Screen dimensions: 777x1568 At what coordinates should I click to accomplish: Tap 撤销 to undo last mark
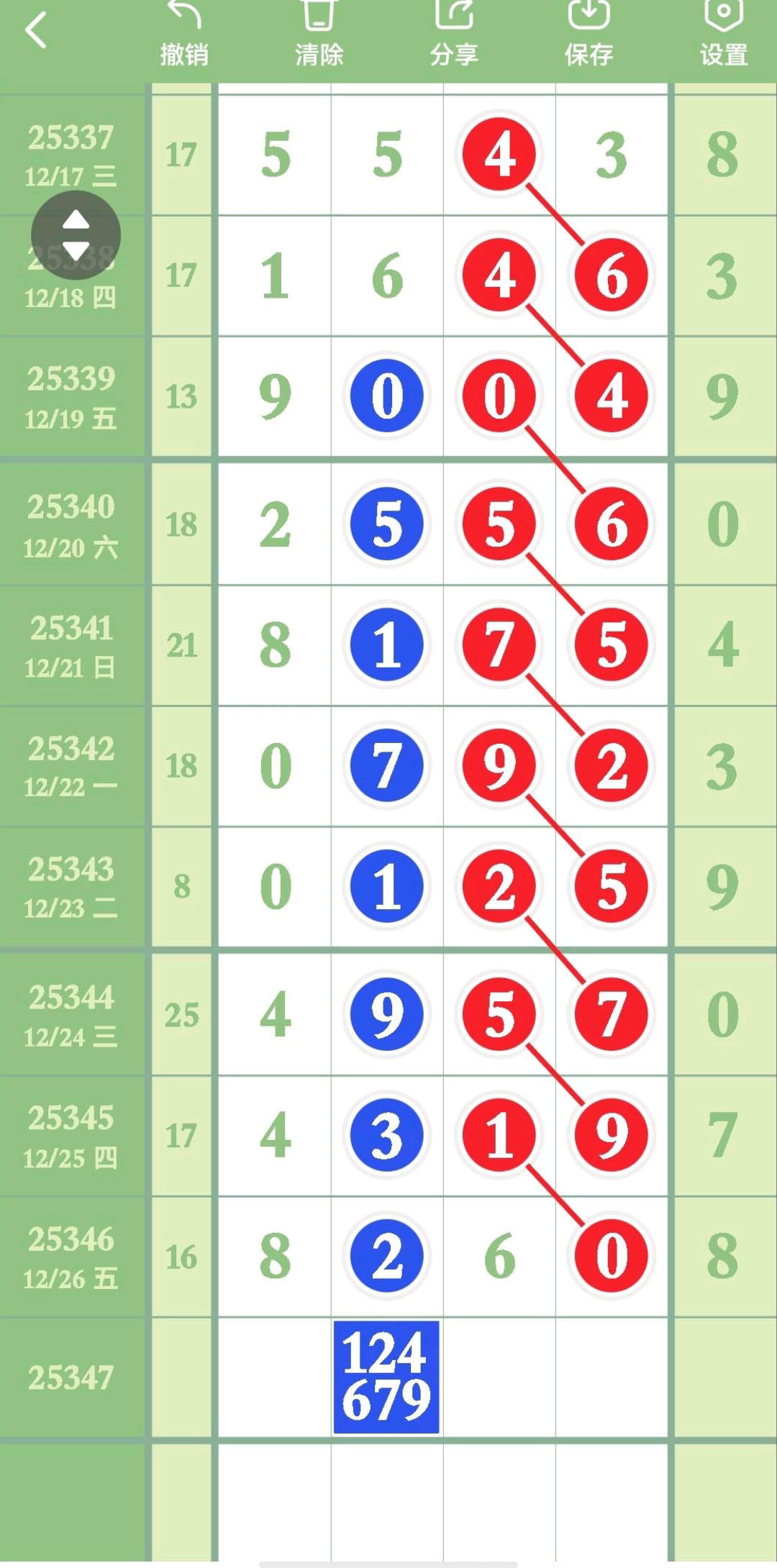click(184, 35)
